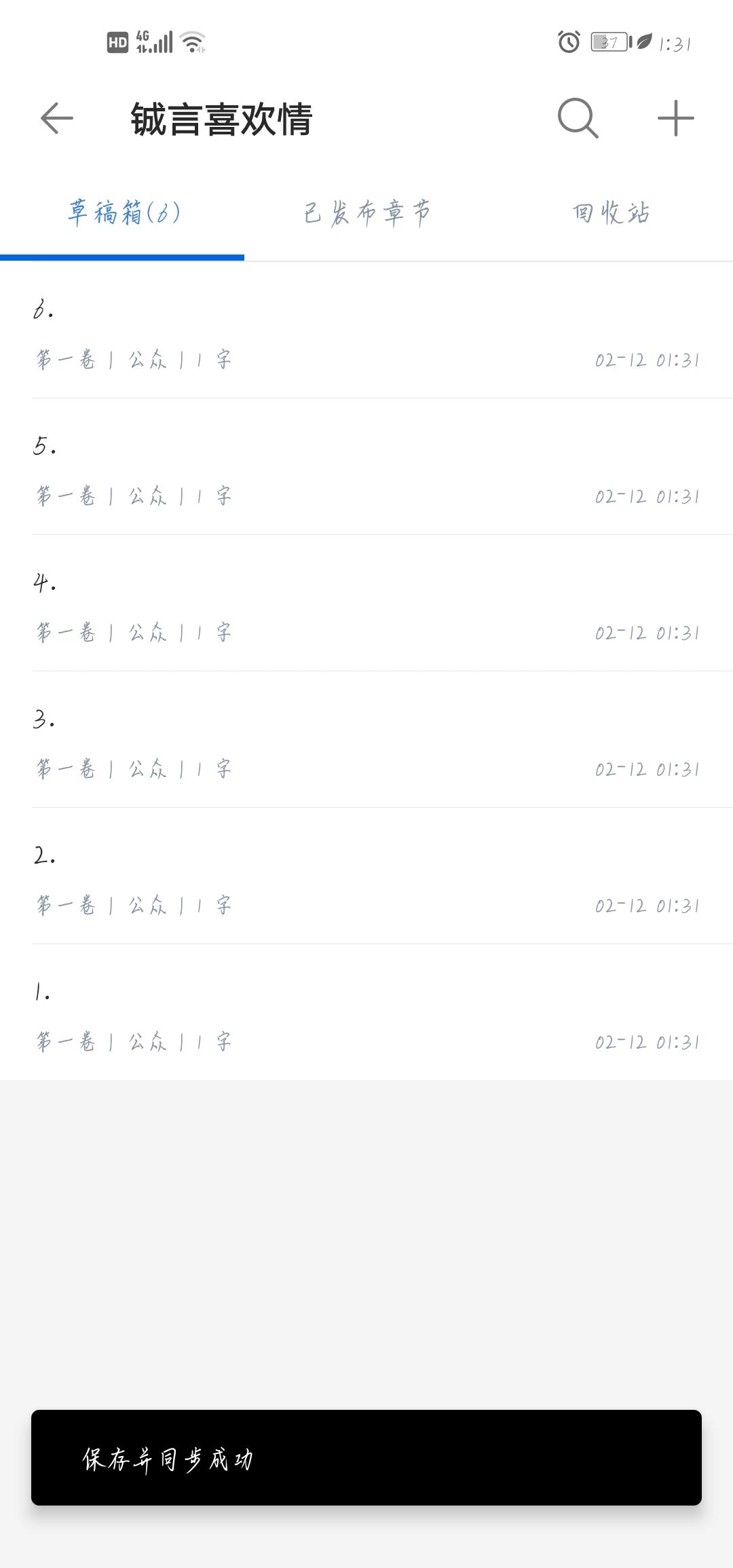Open draft chapter 1.
The width and height of the screenshot is (733, 1568).
point(366,1014)
